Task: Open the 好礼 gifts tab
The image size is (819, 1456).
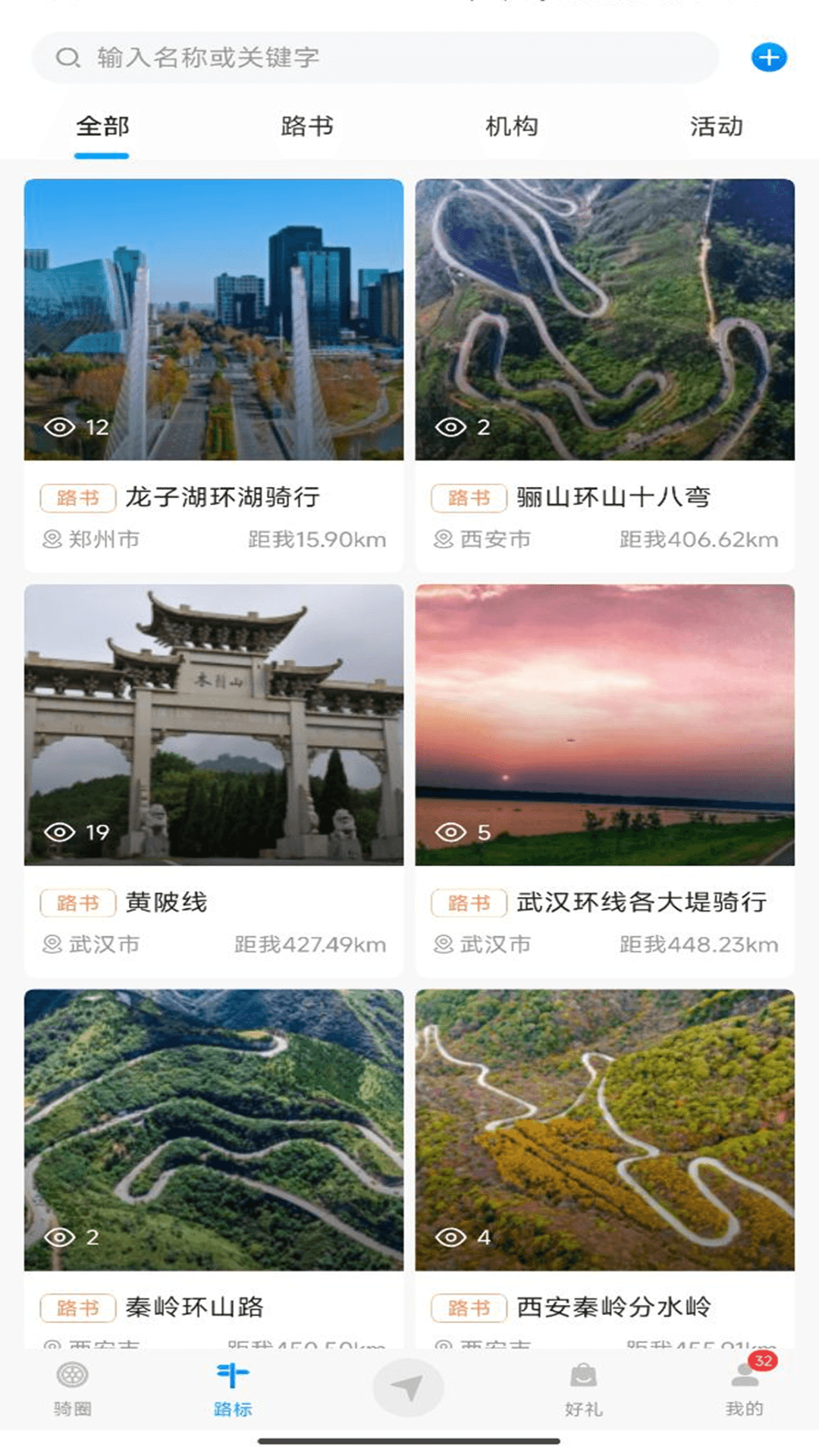Action: point(583,1389)
